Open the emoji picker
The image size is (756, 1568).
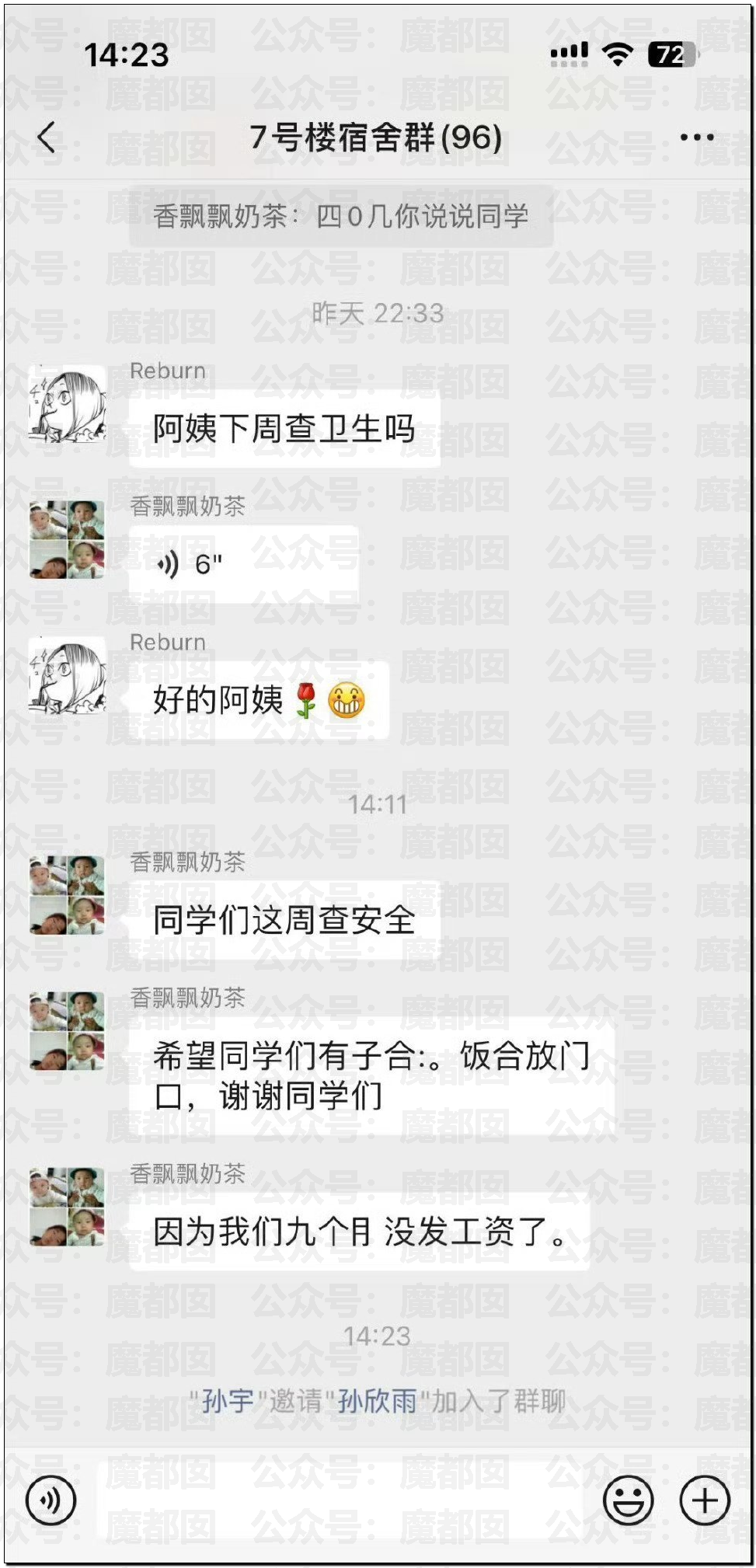click(x=628, y=1500)
